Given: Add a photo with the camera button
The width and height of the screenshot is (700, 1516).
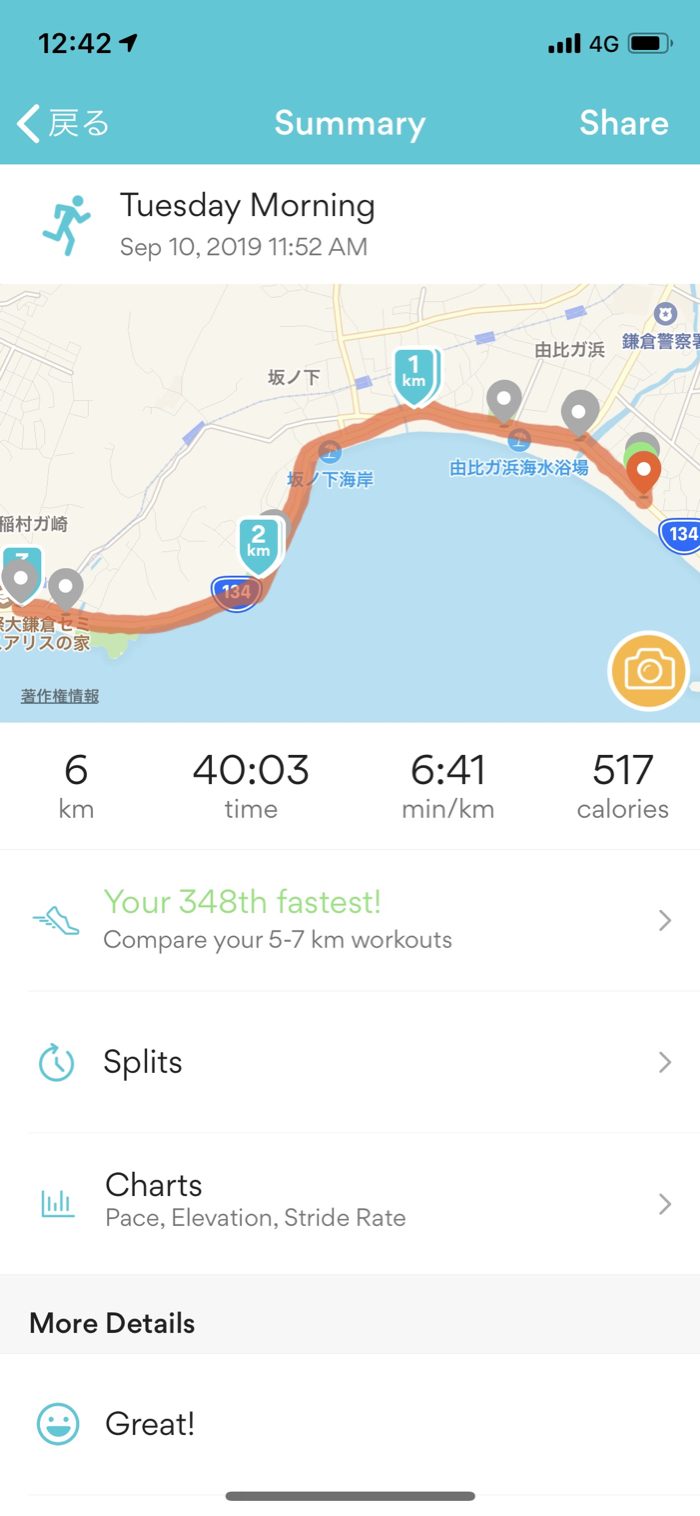Looking at the screenshot, I should (x=649, y=670).
